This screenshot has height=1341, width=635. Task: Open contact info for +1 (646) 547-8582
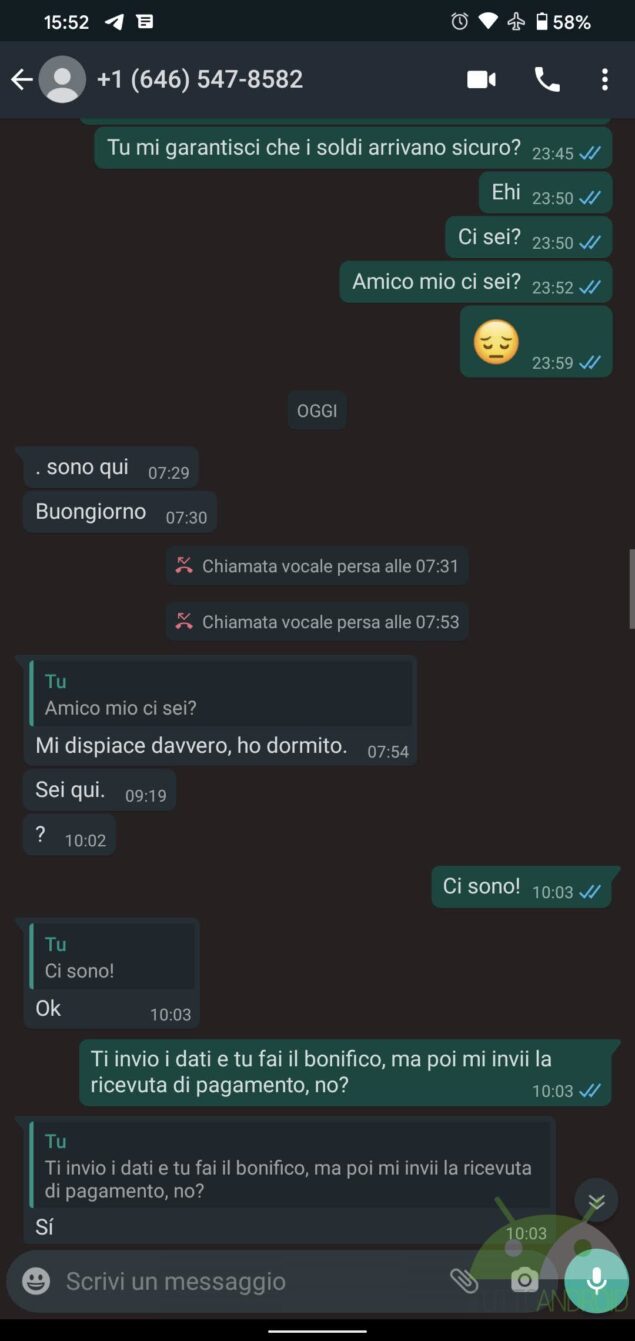pos(200,80)
